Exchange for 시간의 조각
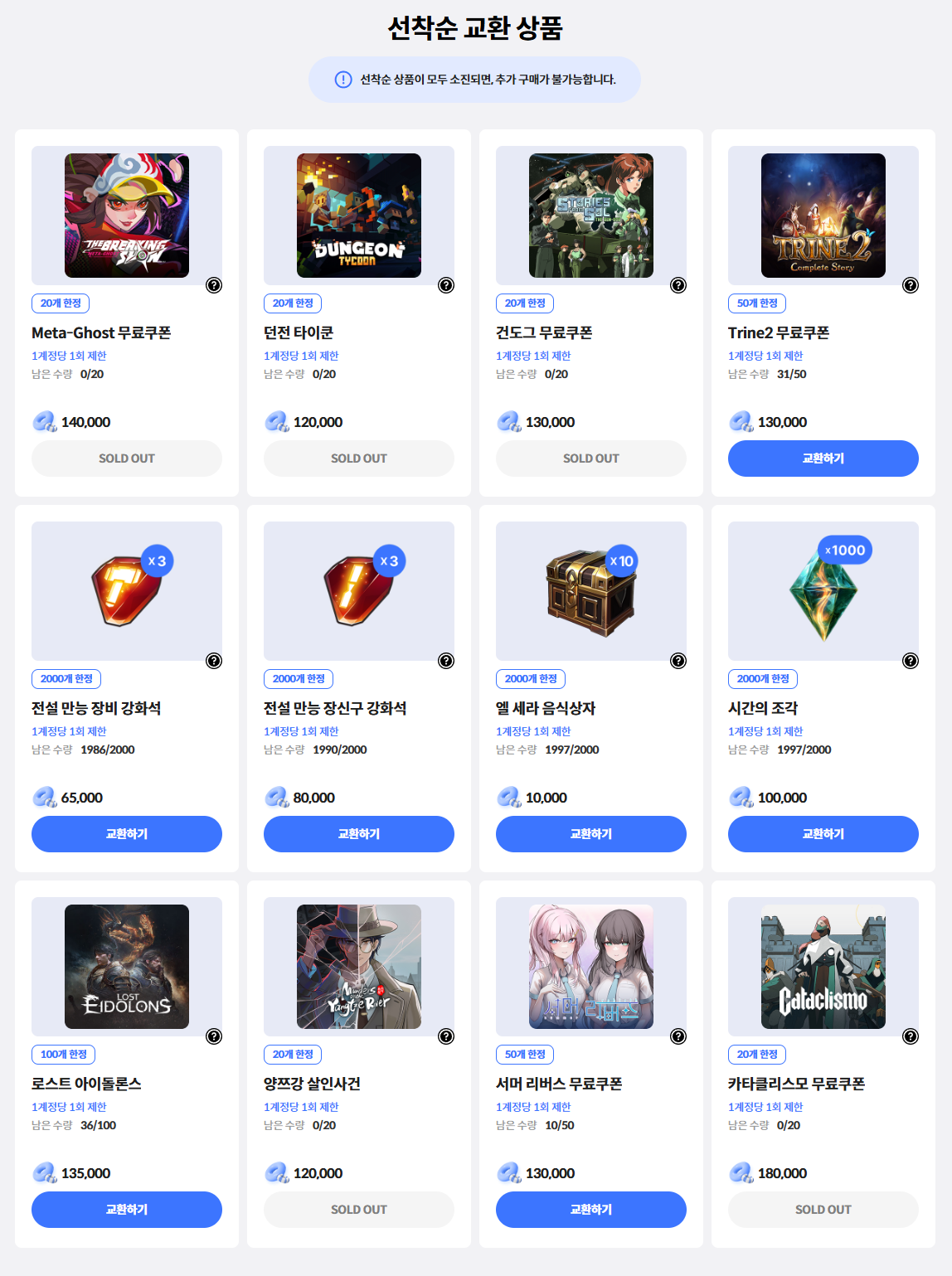The image size is (952, 1276). [823, 834]
